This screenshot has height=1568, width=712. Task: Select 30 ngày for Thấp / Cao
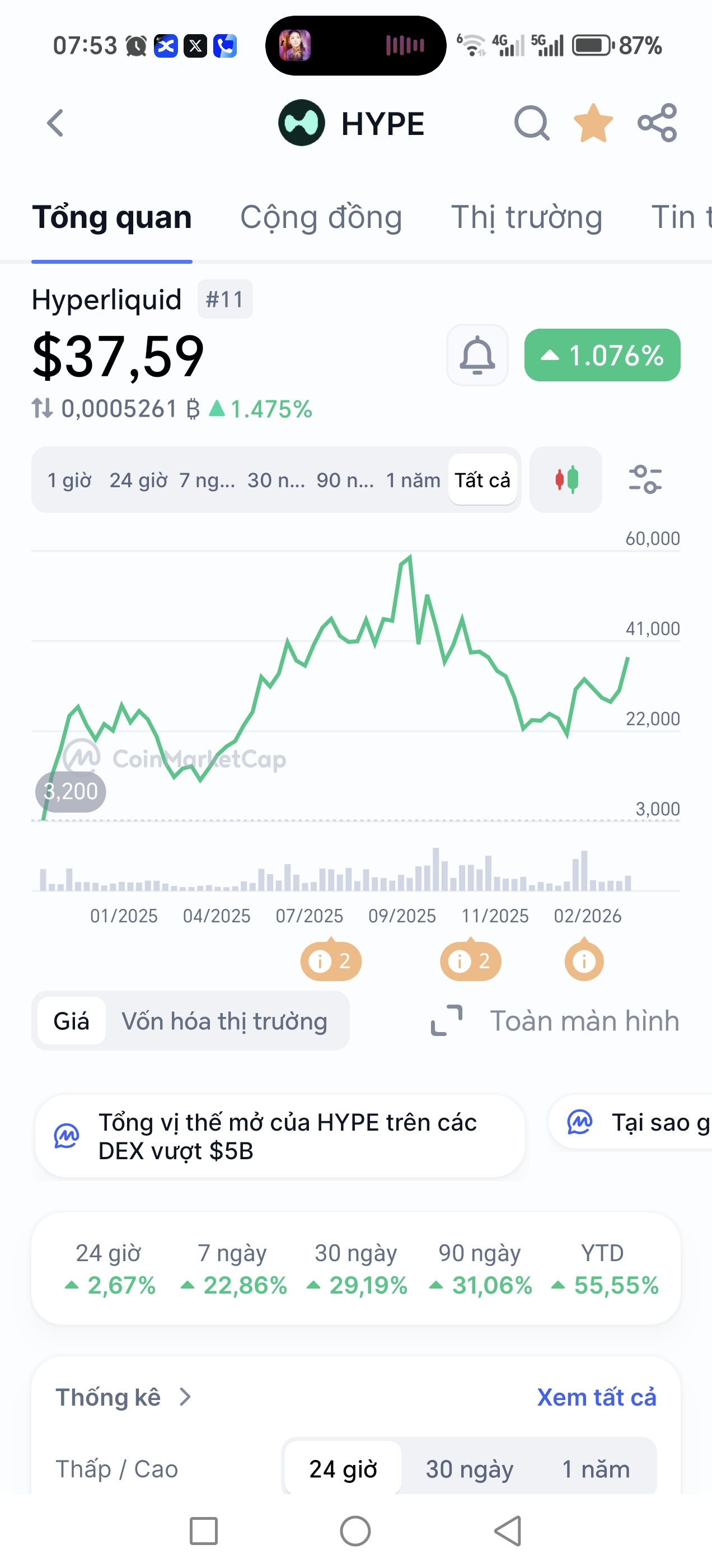tap(469, 1469)
